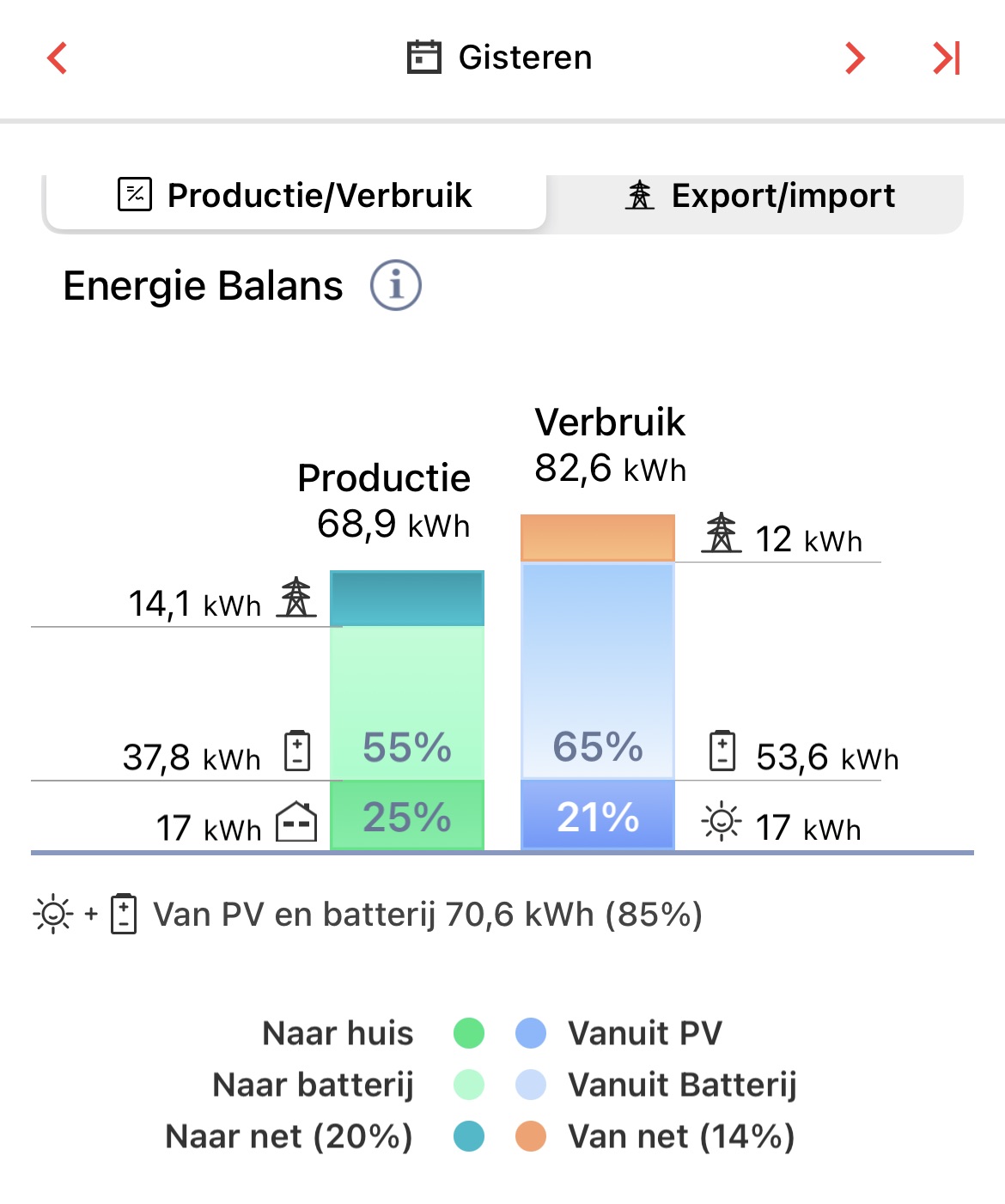The height and width of the screenshot is (1204, 1005).
Task: Open the Gisteren date picker
Action: (x=500, y=58)
